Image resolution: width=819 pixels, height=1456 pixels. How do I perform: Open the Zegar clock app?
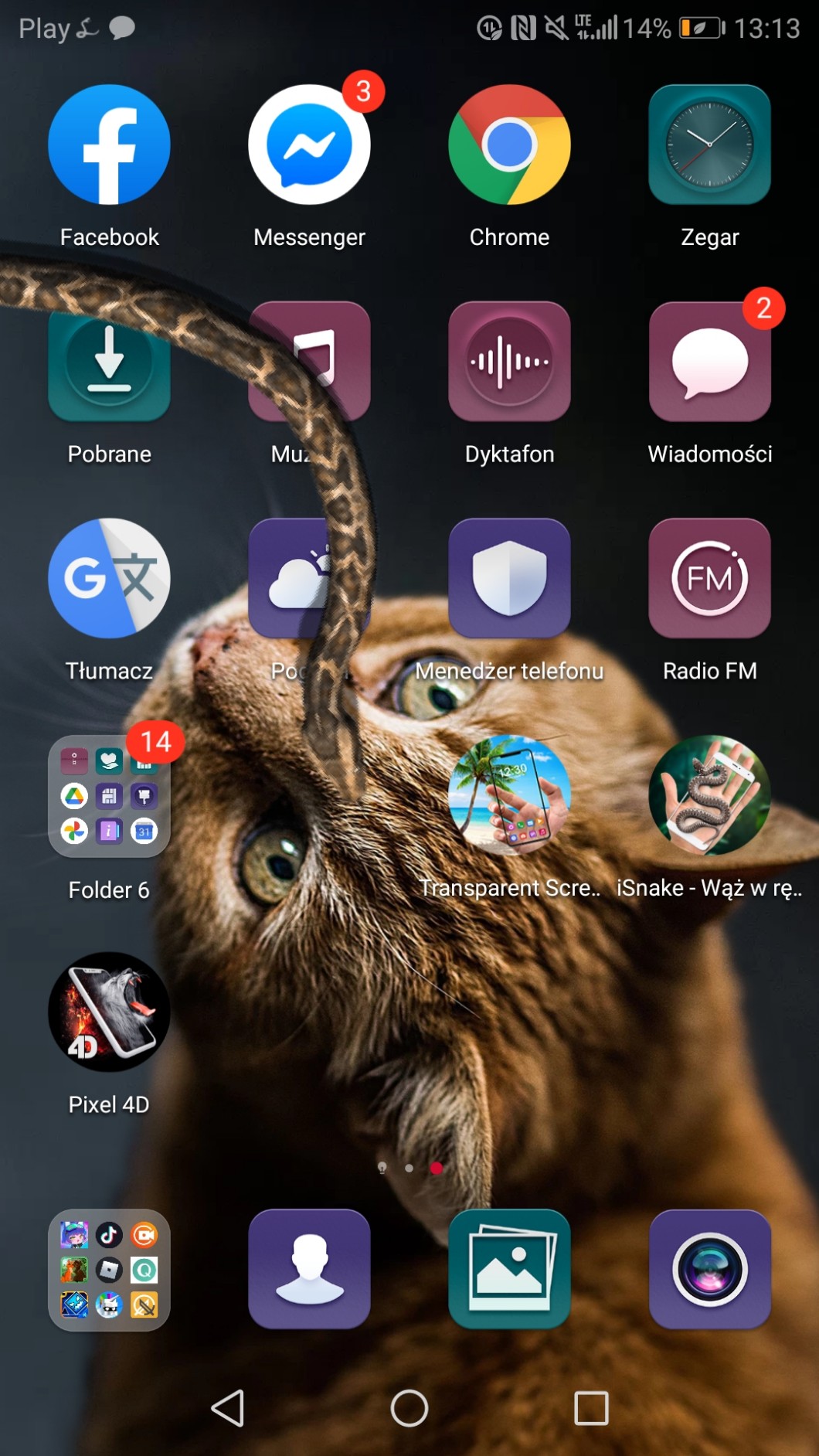pos(709,145)
